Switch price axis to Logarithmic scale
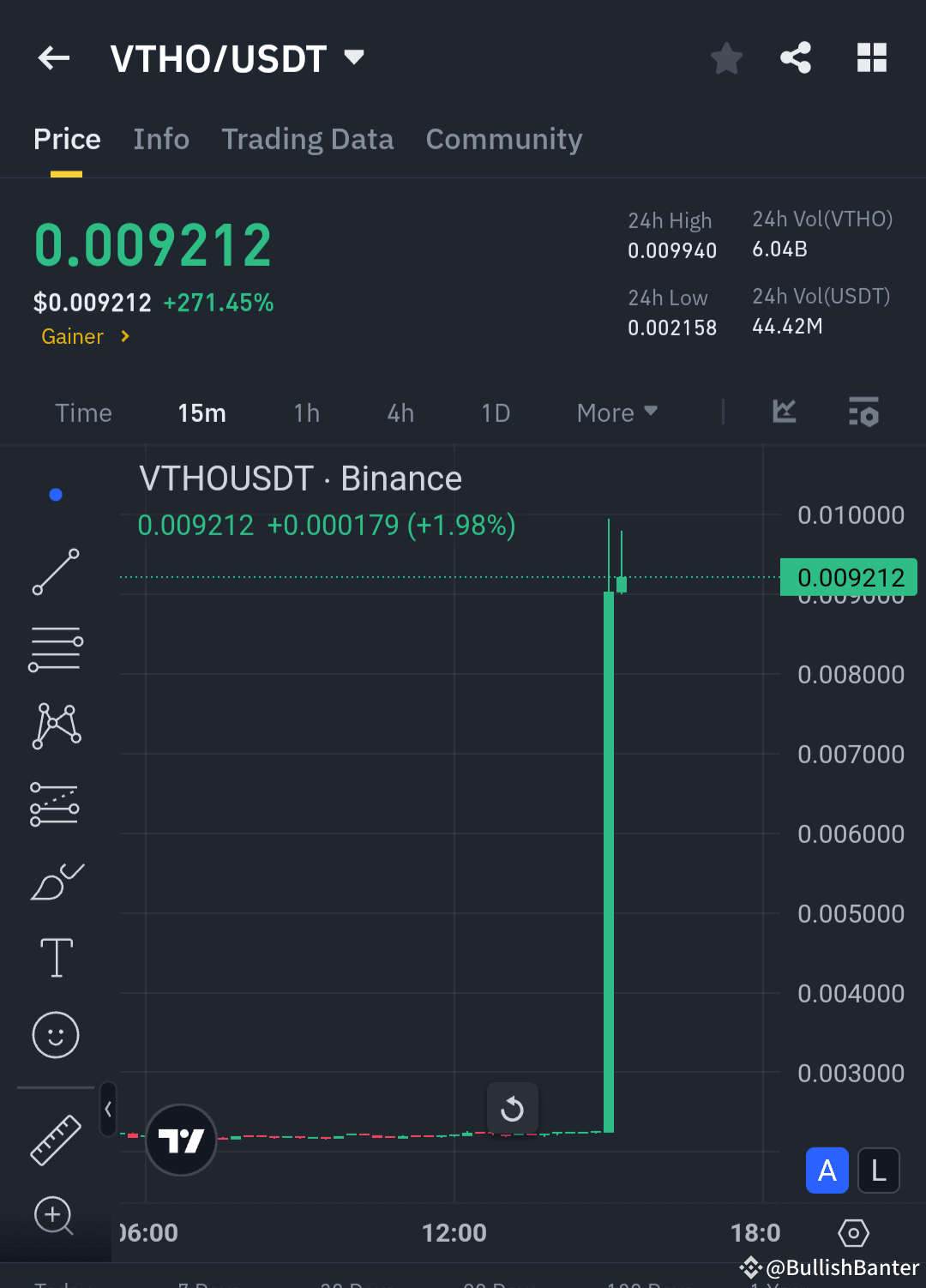This screenshot has height=1288, width=926. click(878, 1170)
